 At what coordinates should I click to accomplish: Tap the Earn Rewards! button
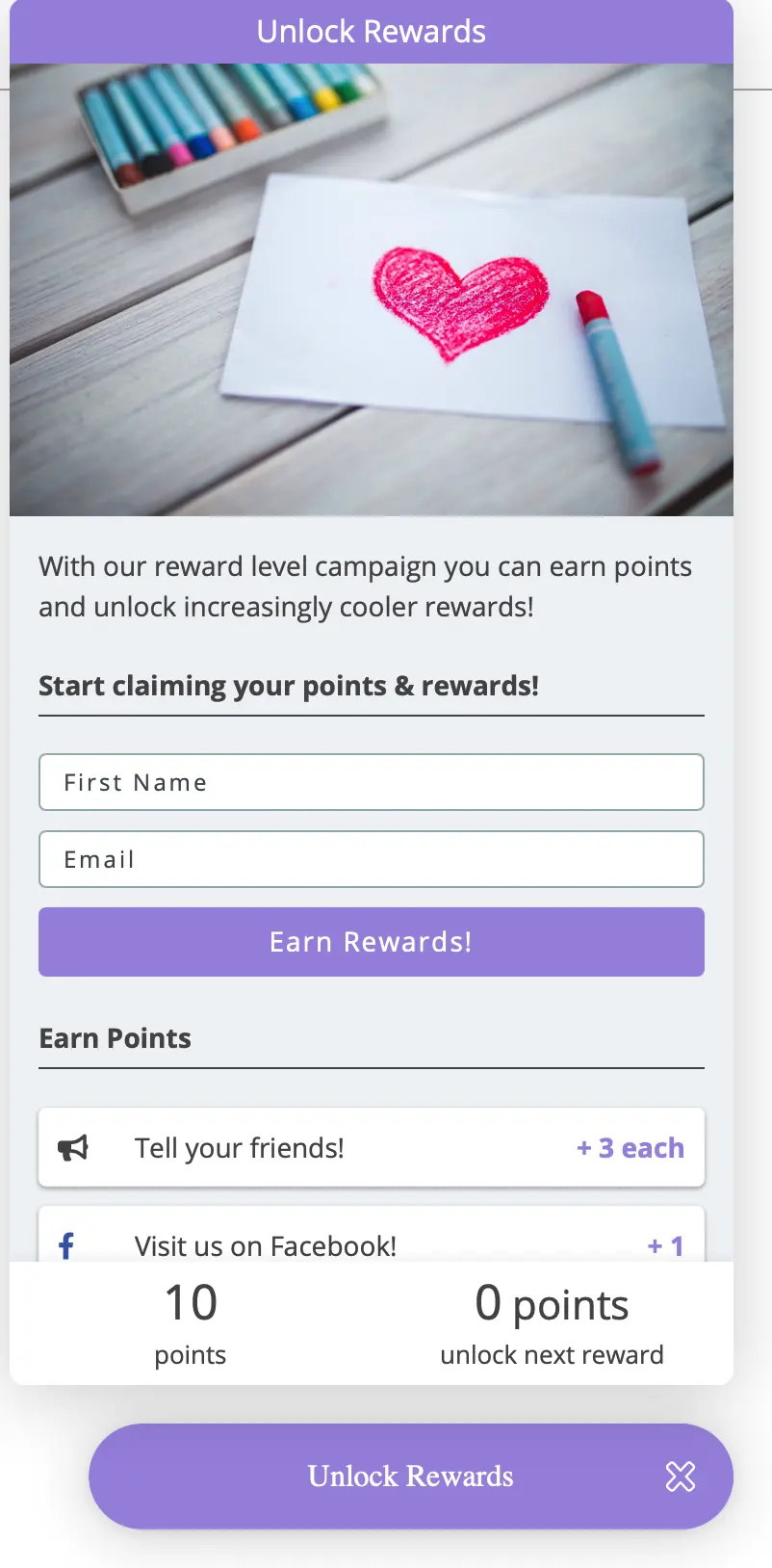click(x=371, y=942)
